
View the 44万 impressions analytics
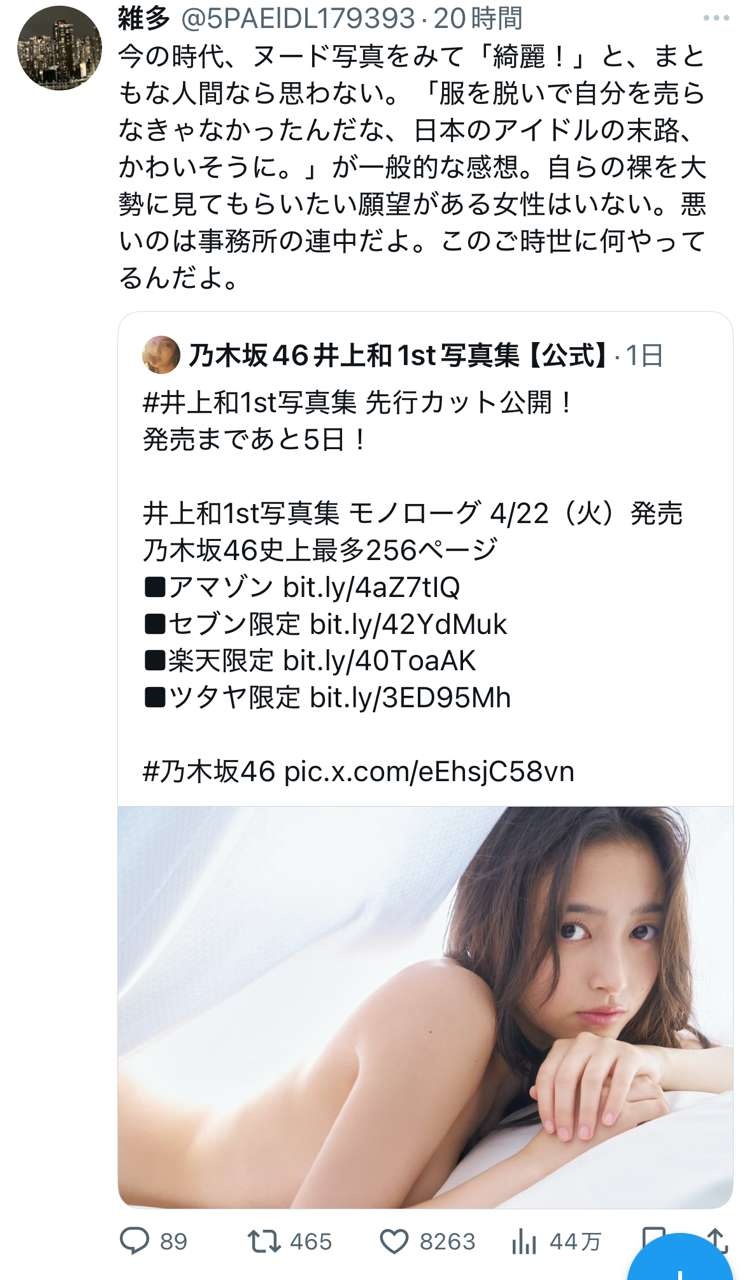point(556,1241)
